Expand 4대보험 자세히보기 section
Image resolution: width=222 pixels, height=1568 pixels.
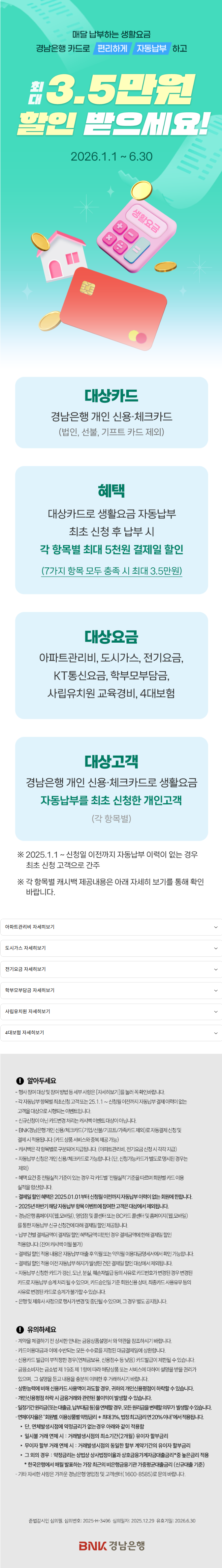pos(111,1033)
